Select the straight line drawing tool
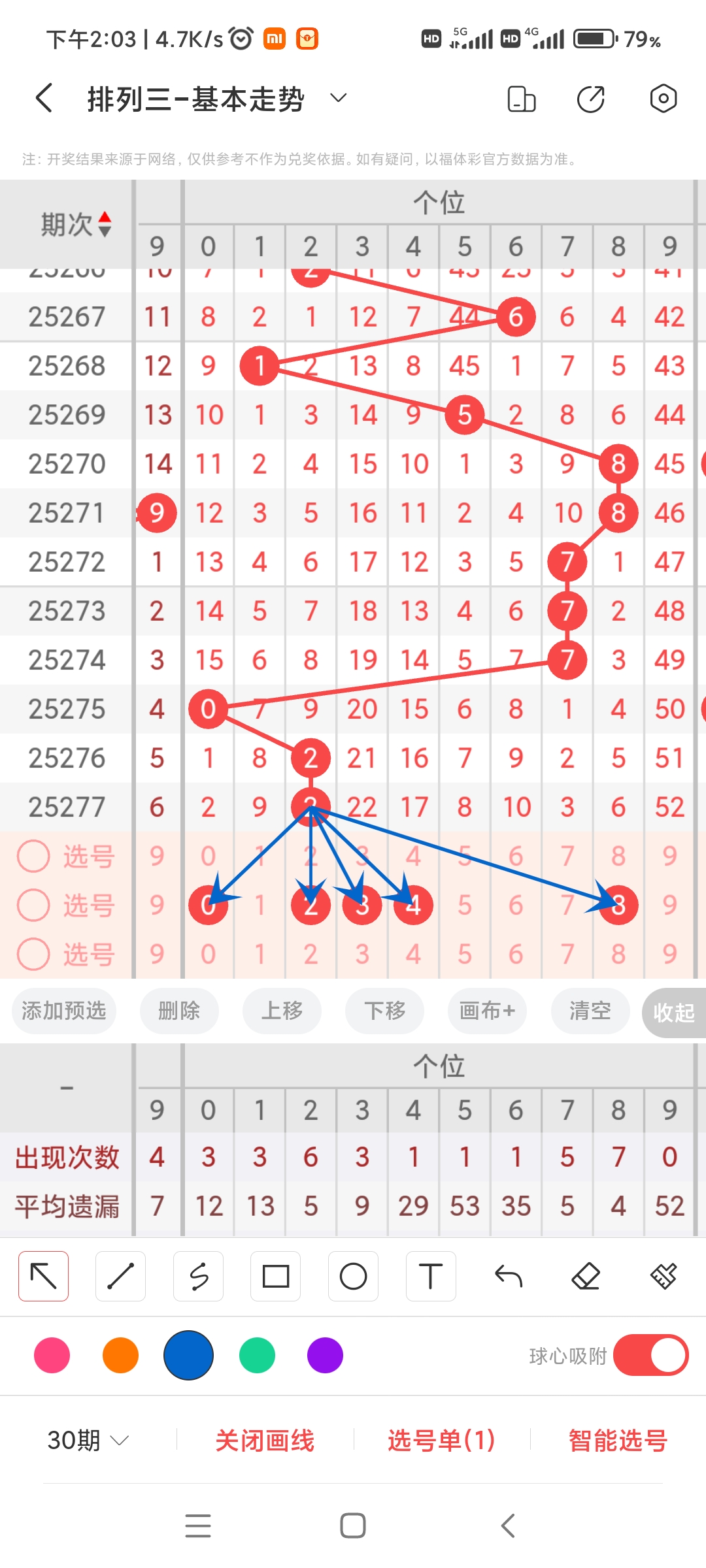This screenshot has width=706, height=1568. tap(120, 1276)
